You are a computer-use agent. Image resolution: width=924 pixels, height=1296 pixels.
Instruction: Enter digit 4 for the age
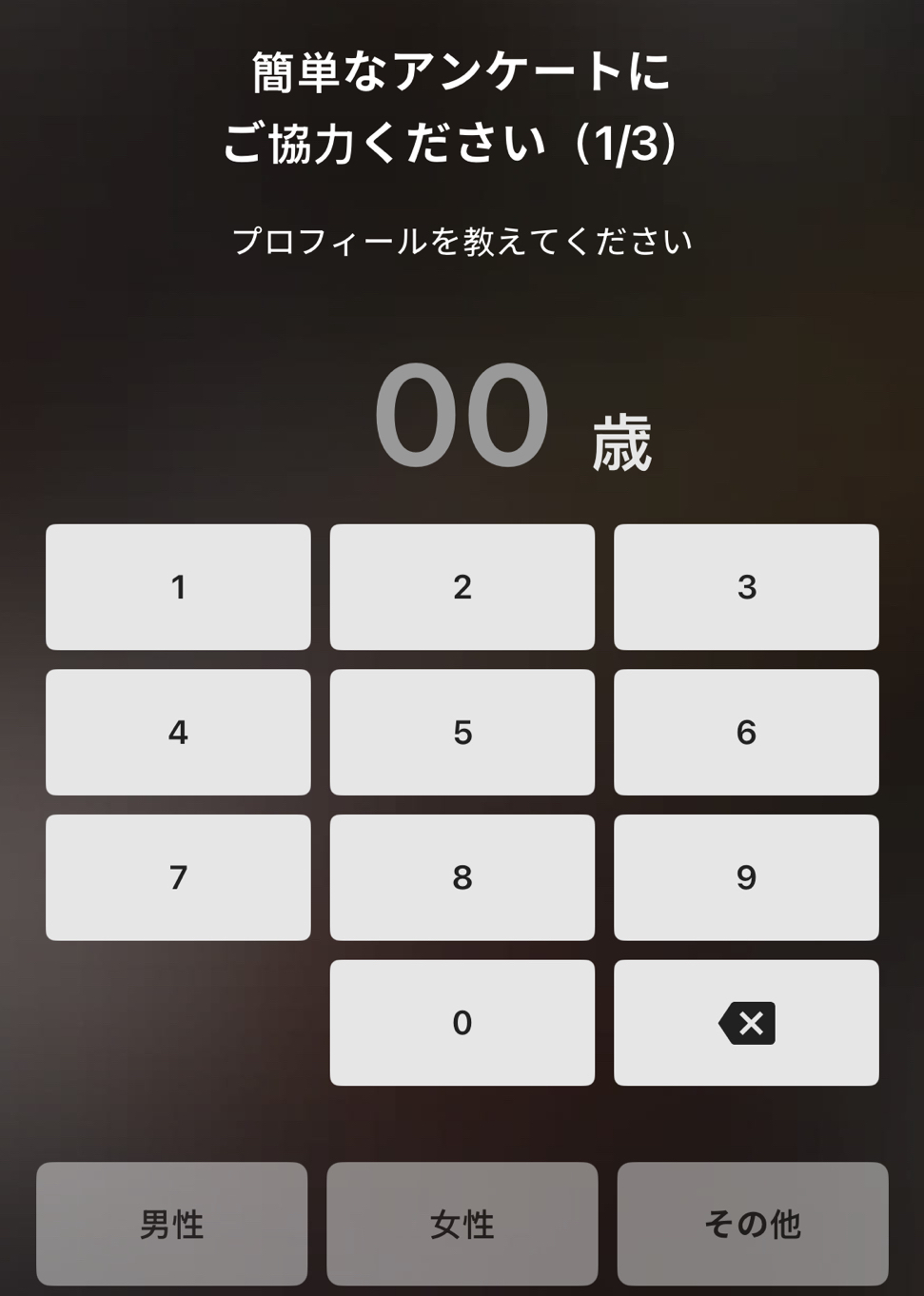click(x=178, y=732)
